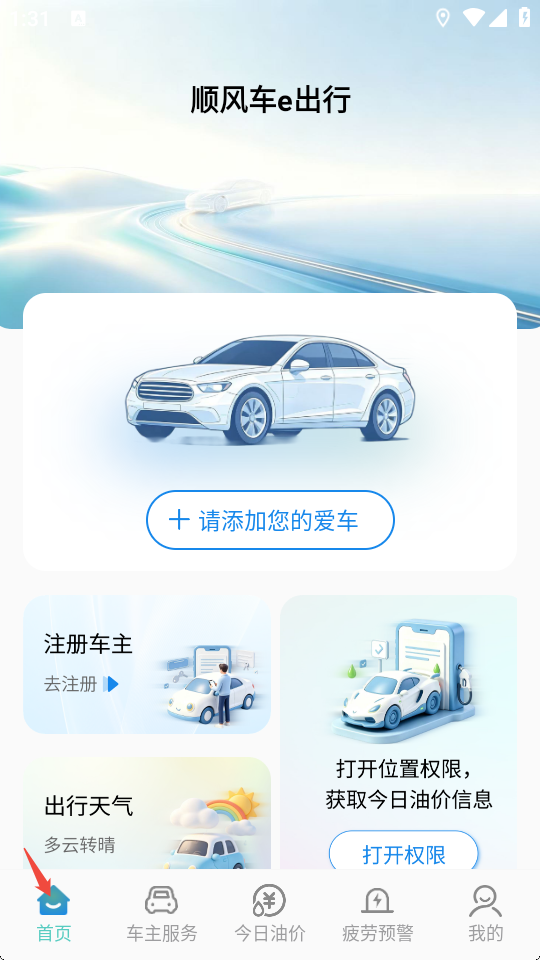Open the 注册车主 card
540x960 pixels.
coord(147,664)
